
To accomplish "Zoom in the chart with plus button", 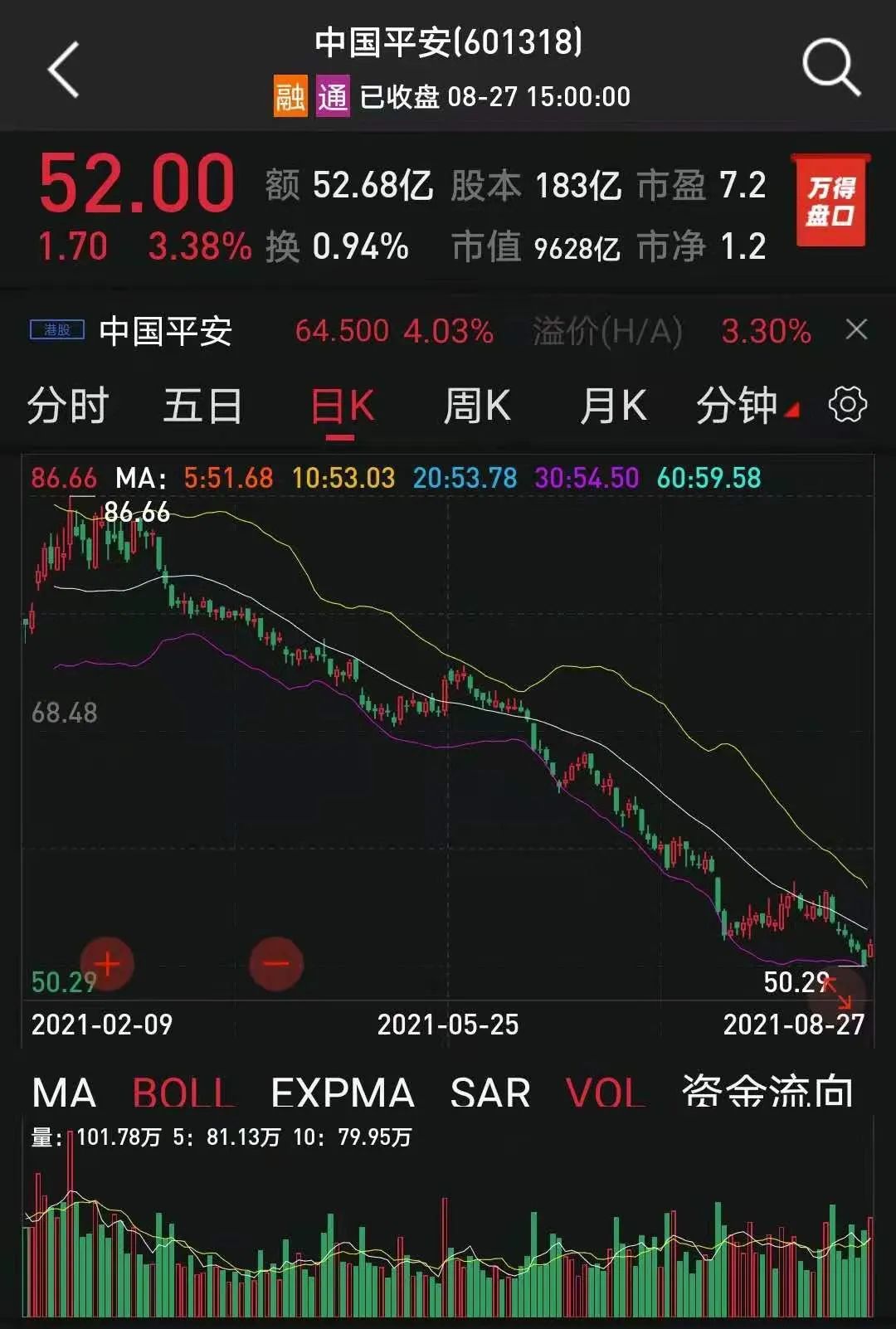I will point(107,964).
